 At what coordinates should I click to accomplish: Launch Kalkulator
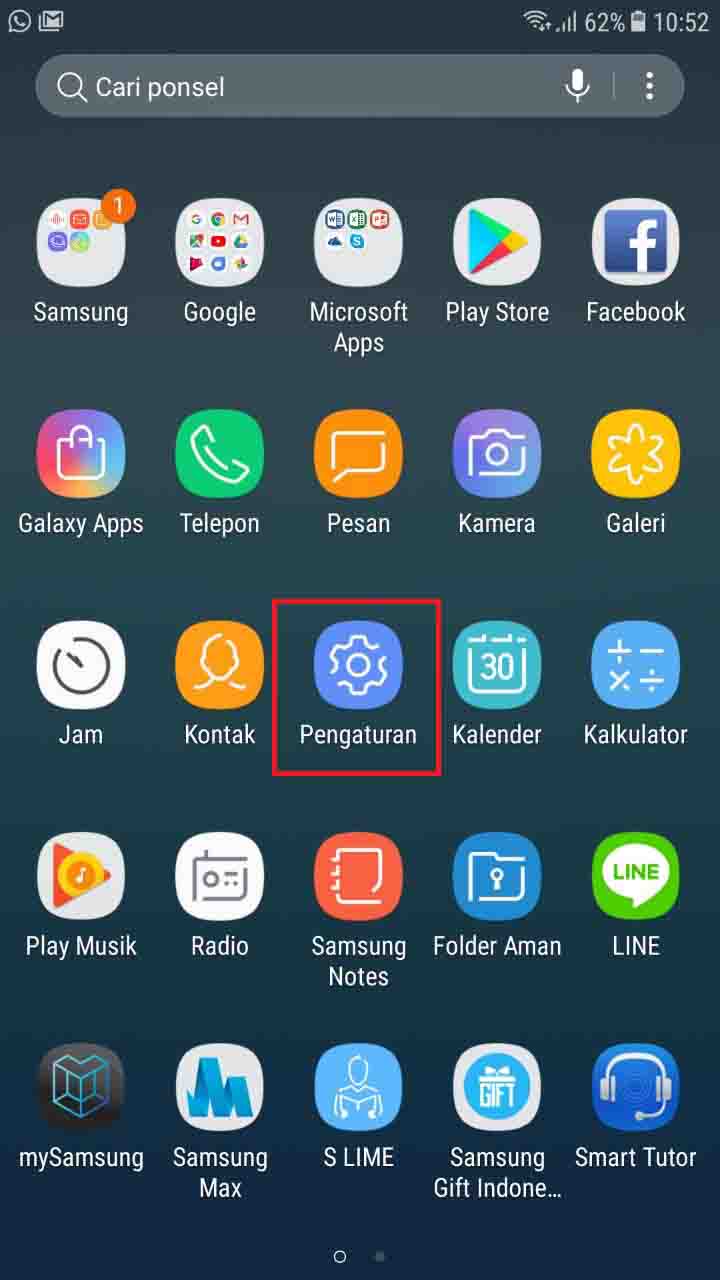tap(635, 666)
